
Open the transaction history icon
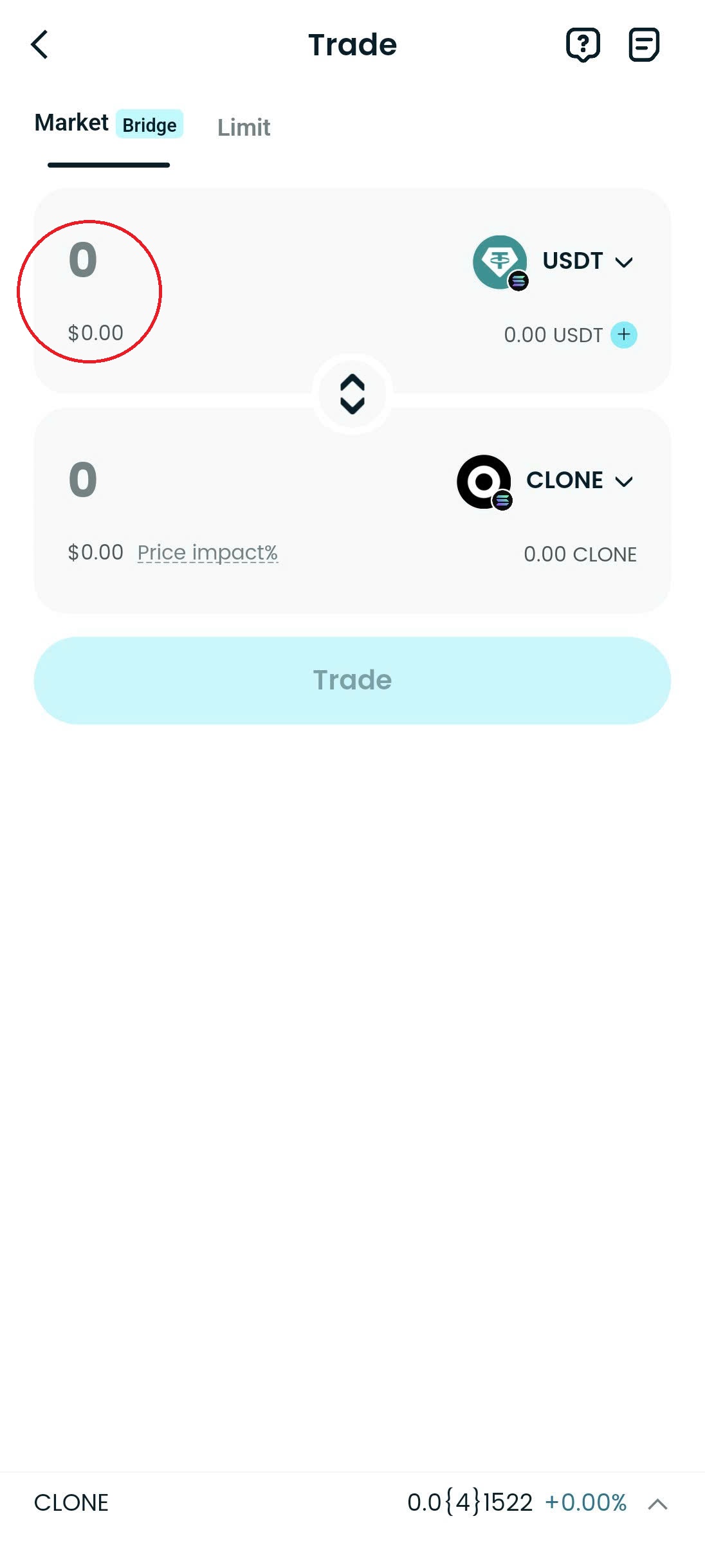(643, 44)
